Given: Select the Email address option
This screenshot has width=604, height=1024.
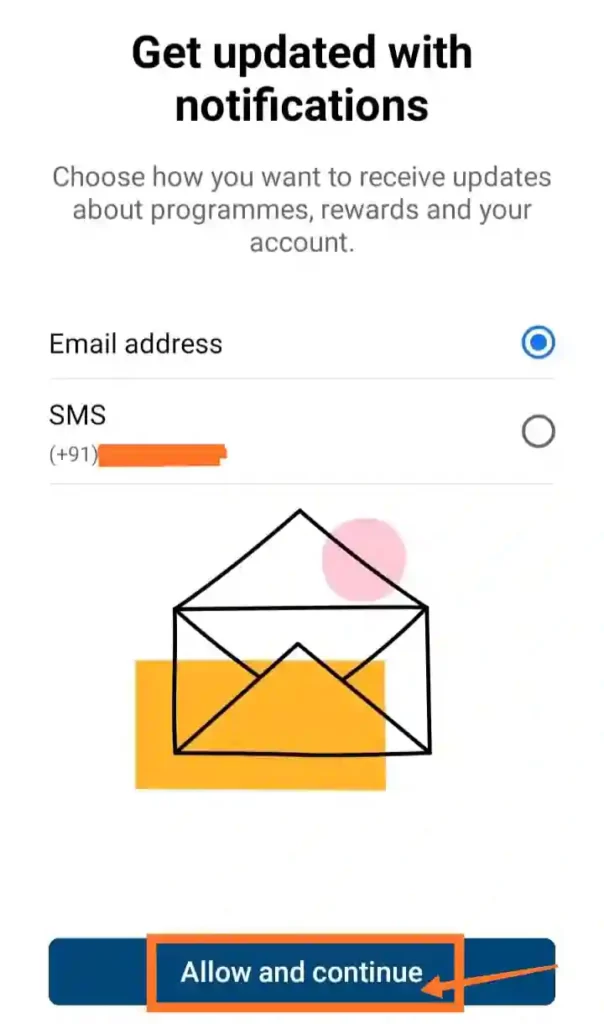Looking at the screenshot, I should tap(538, 344).
